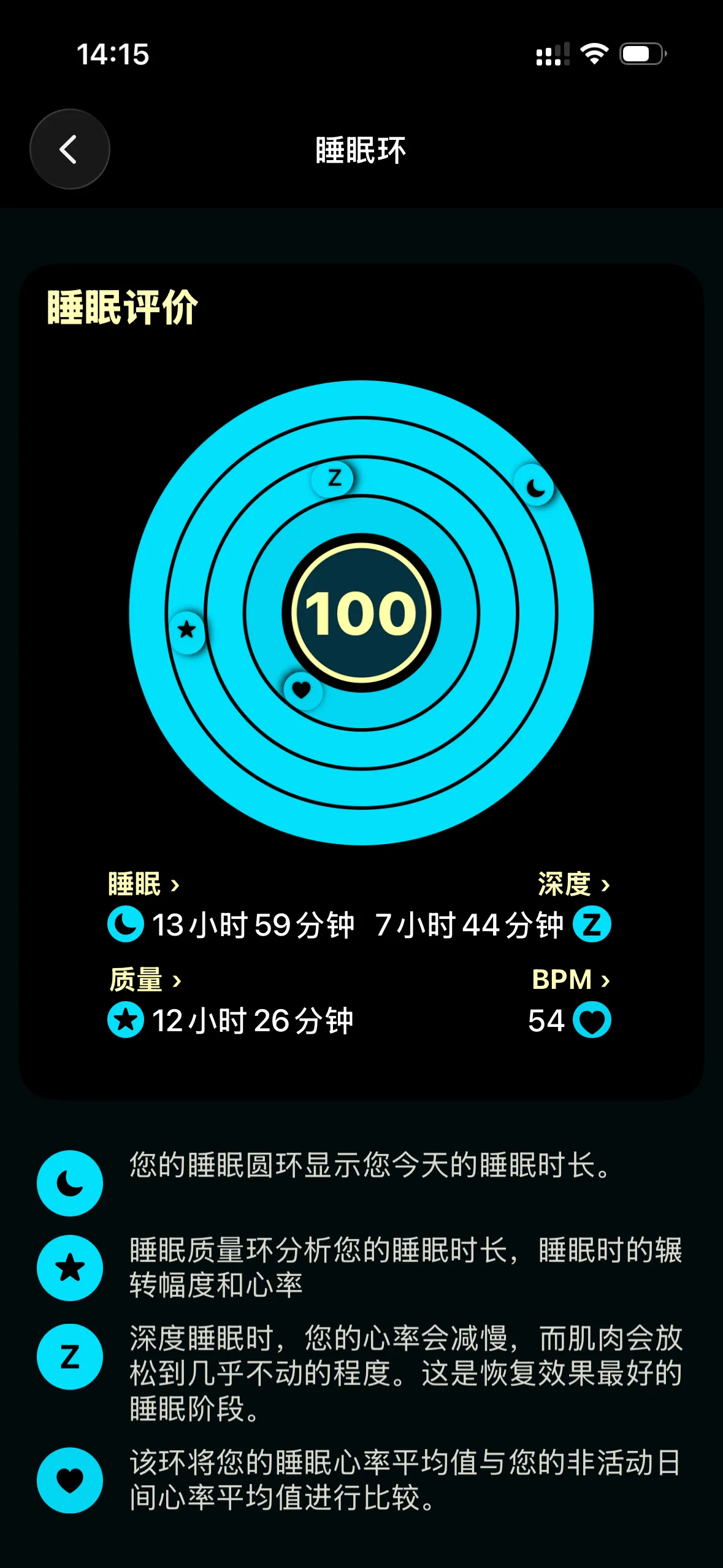
Task: Go back using the arrow button
Action: click(69, 149)
